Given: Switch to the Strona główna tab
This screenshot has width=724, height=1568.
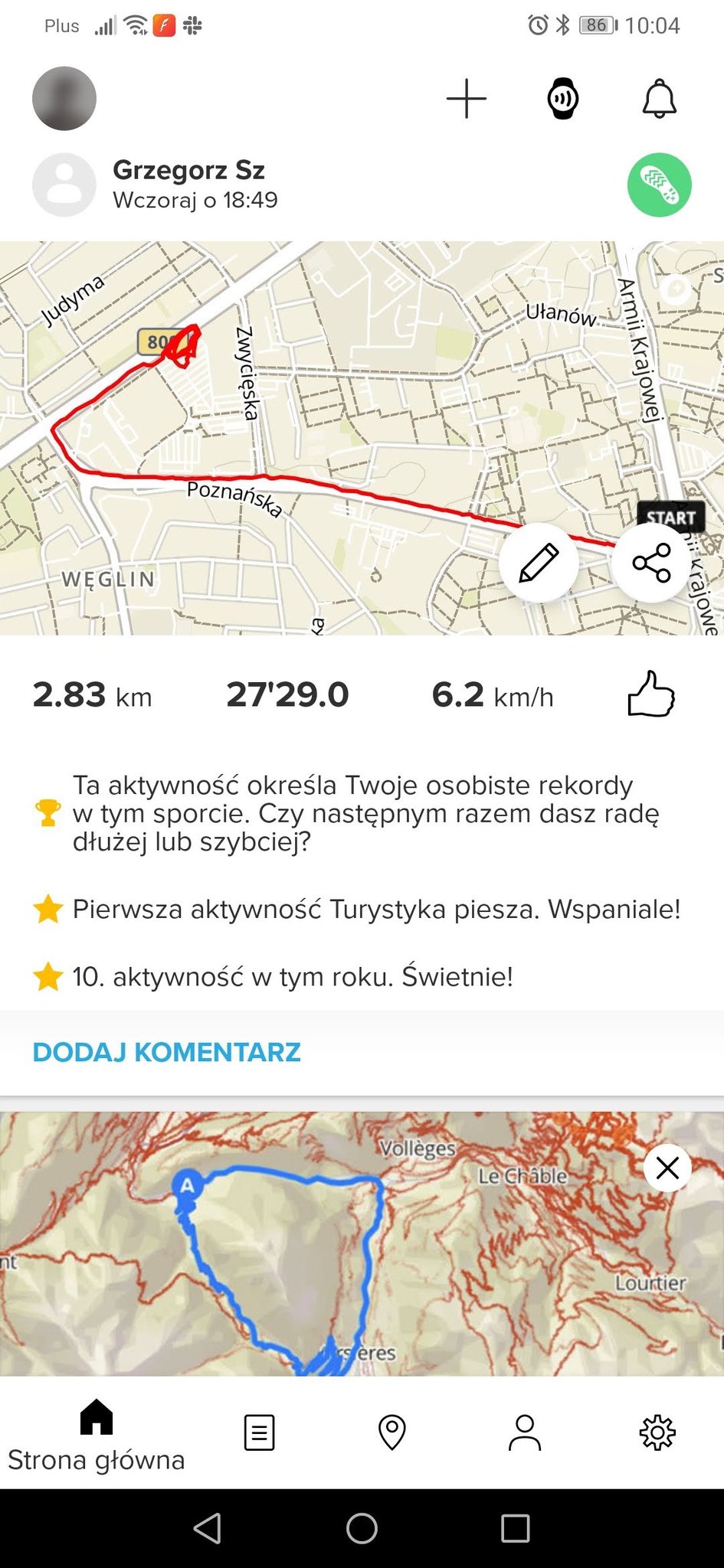Looking at the screenshot, I should (x=97, y=1433).
